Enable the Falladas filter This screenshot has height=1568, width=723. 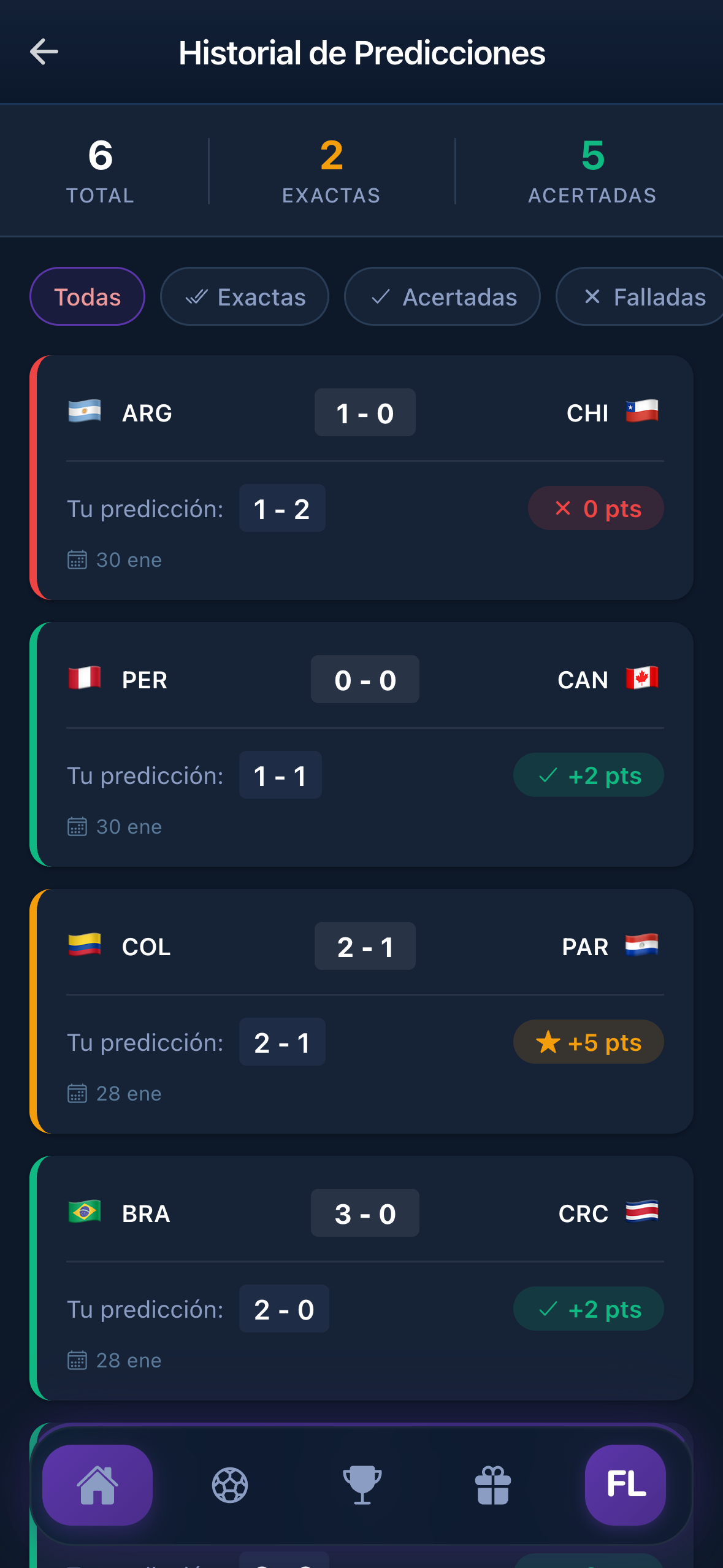coord(640,296)
